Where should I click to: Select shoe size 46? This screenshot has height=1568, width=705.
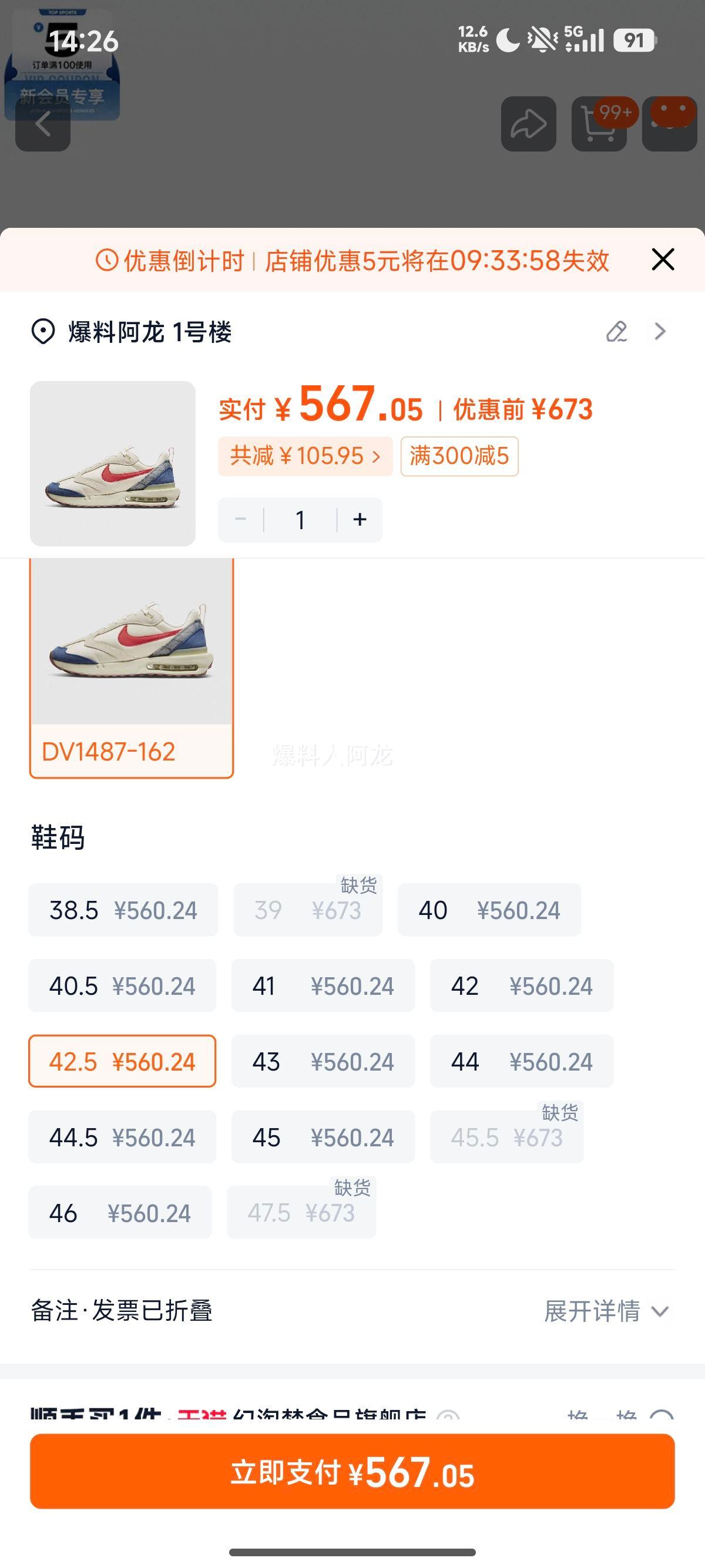click(x=119, y=1212)
